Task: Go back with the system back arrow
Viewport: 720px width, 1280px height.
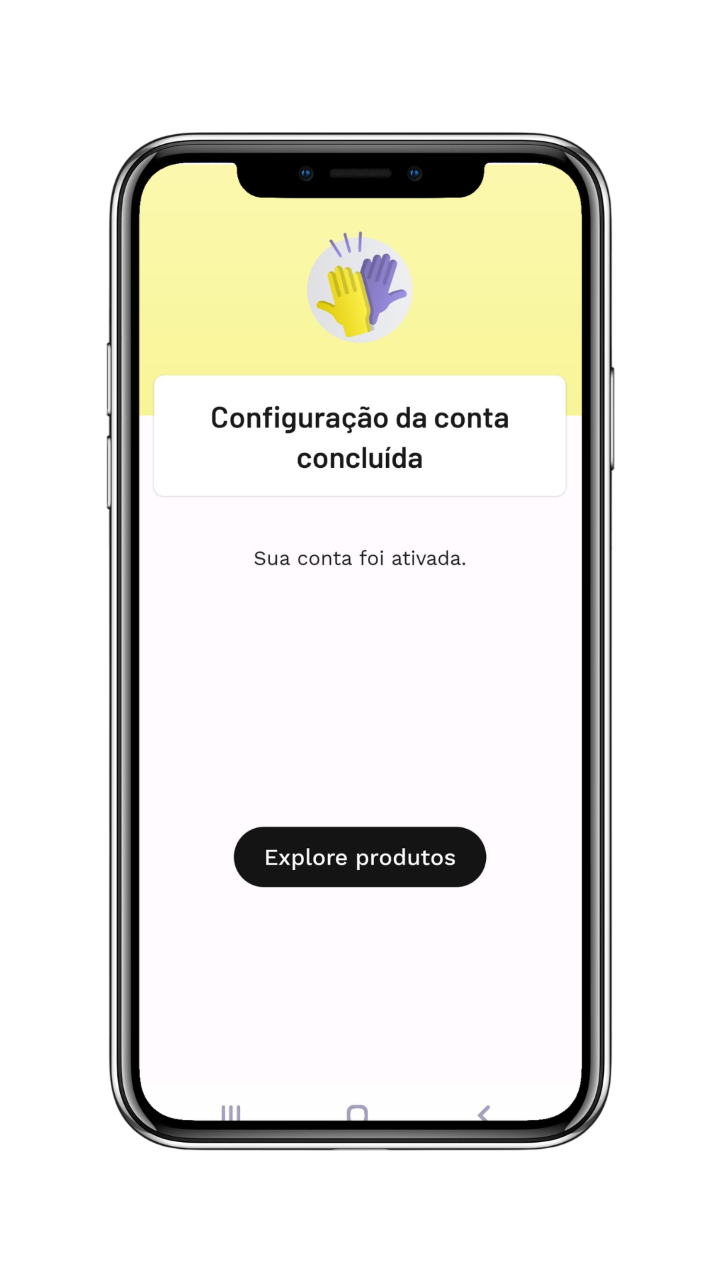Action: coord(484,1113)
